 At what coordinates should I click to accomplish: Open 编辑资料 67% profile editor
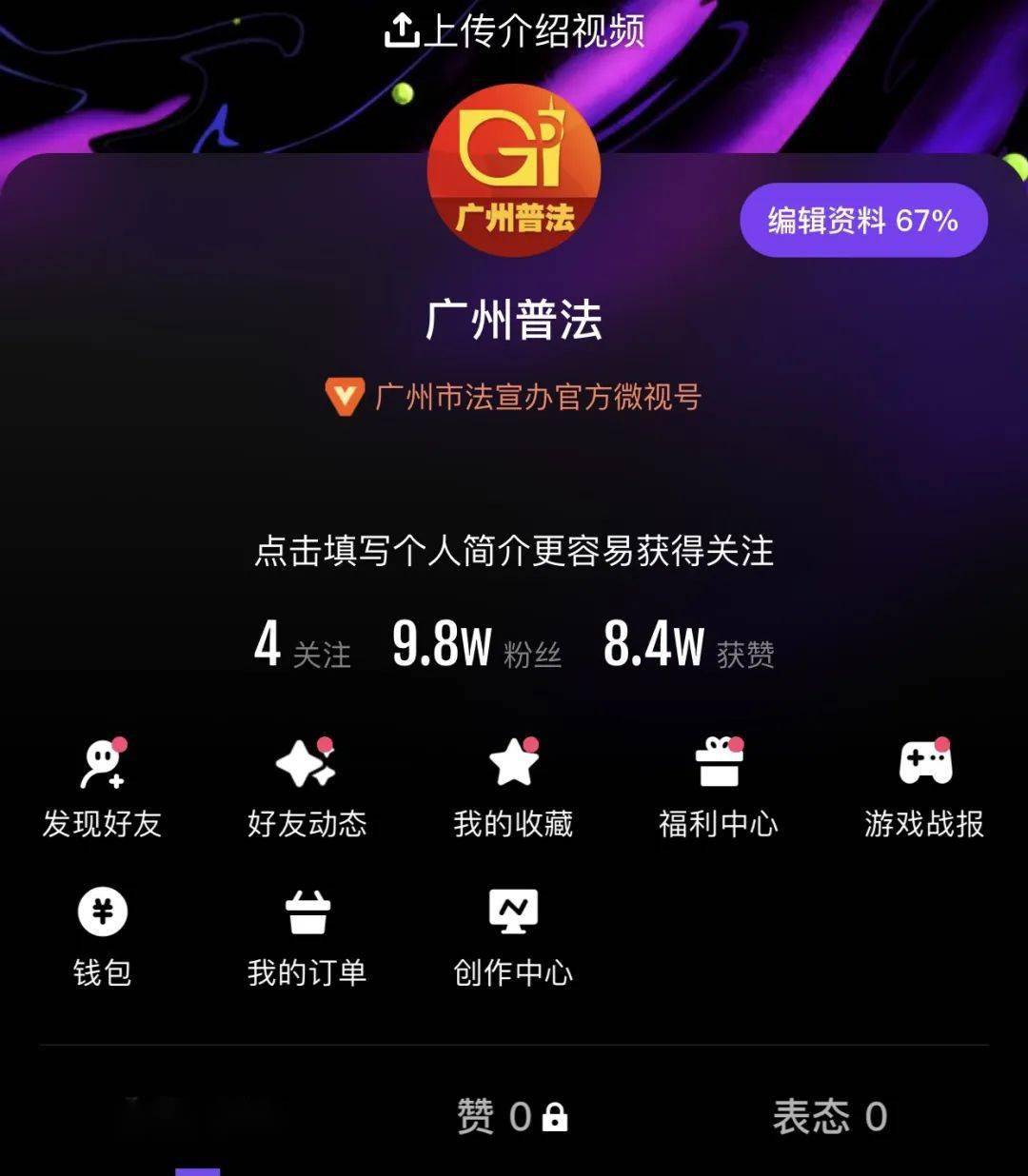863,221
